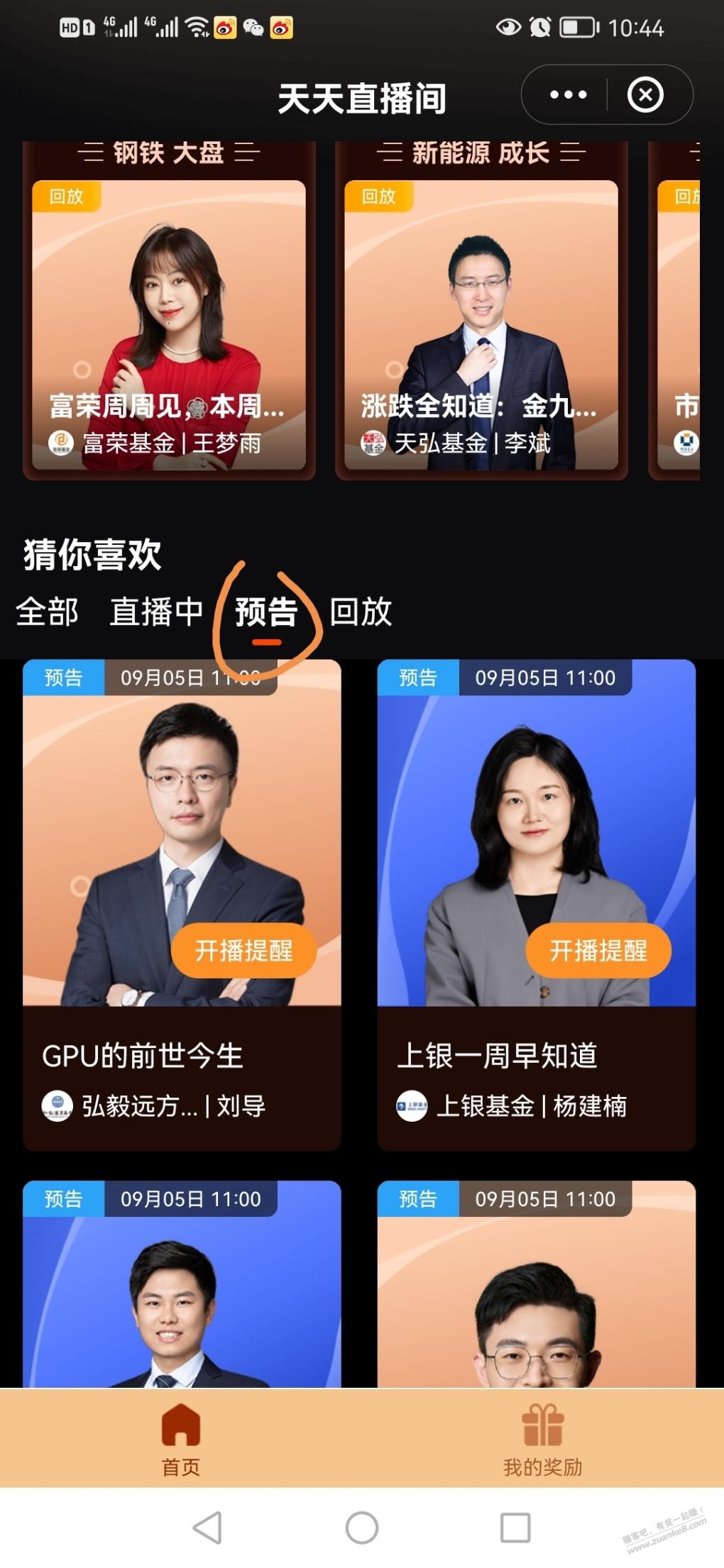This screenshot has width=724, height=1568.
Task: Set 开播提醒 for 上银一周早知道
Action: 598,951
